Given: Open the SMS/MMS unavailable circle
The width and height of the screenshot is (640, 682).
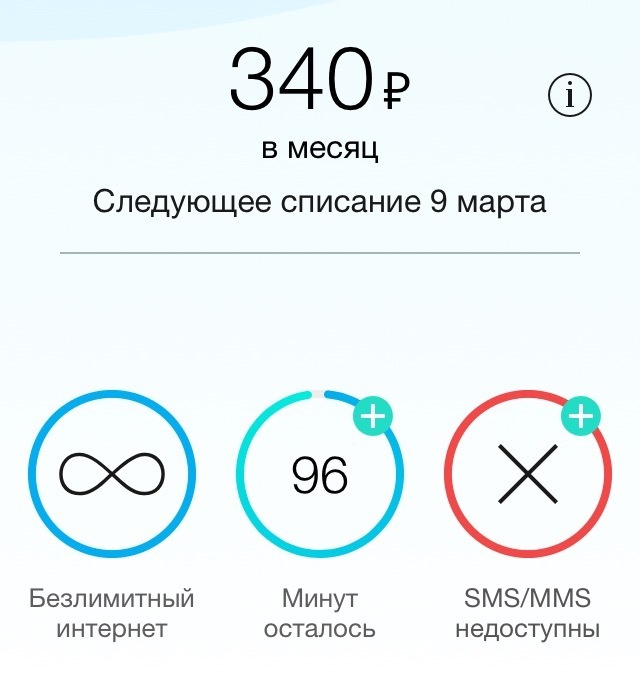Looking at the screenshot, I should pyautogui.click(x=527, y=475).
